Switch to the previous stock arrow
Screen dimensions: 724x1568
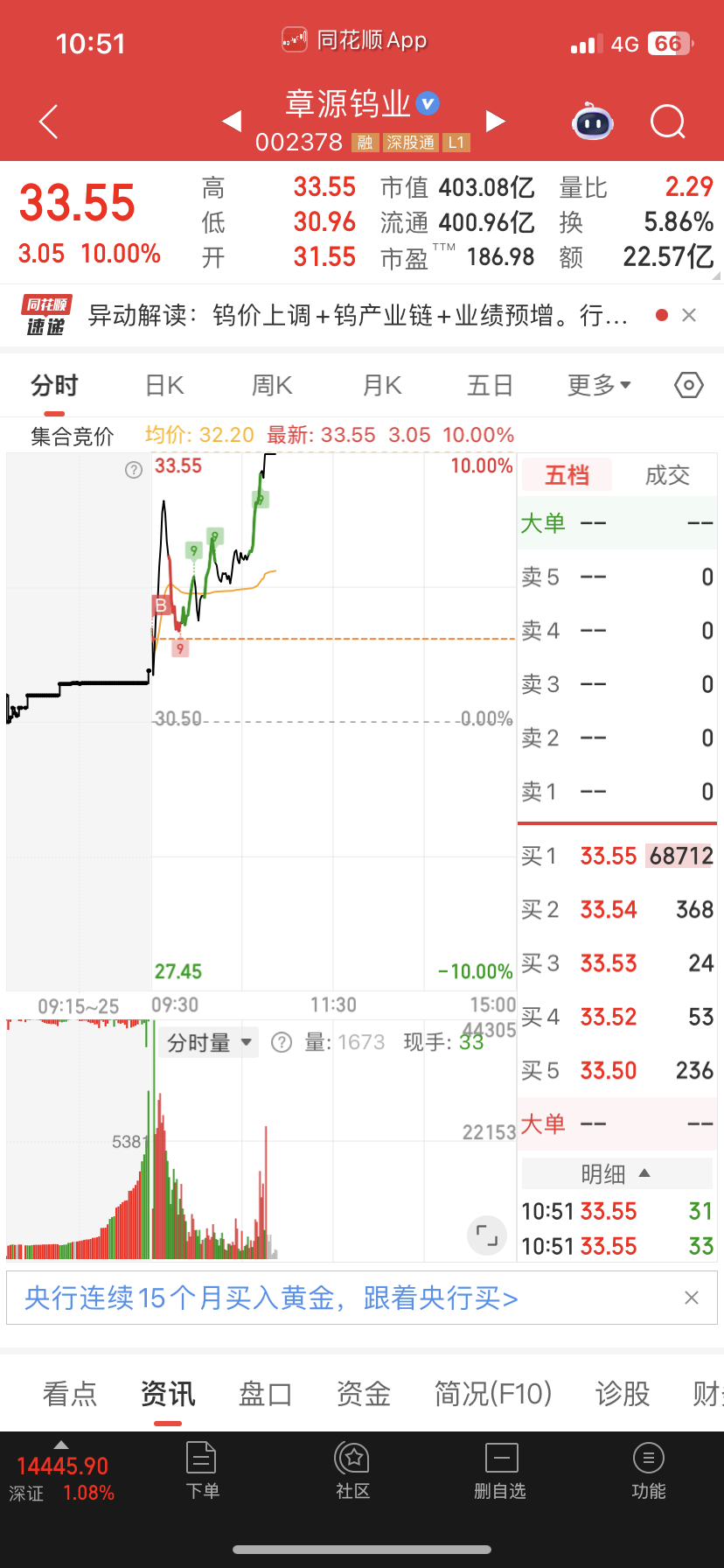(232, 121)
